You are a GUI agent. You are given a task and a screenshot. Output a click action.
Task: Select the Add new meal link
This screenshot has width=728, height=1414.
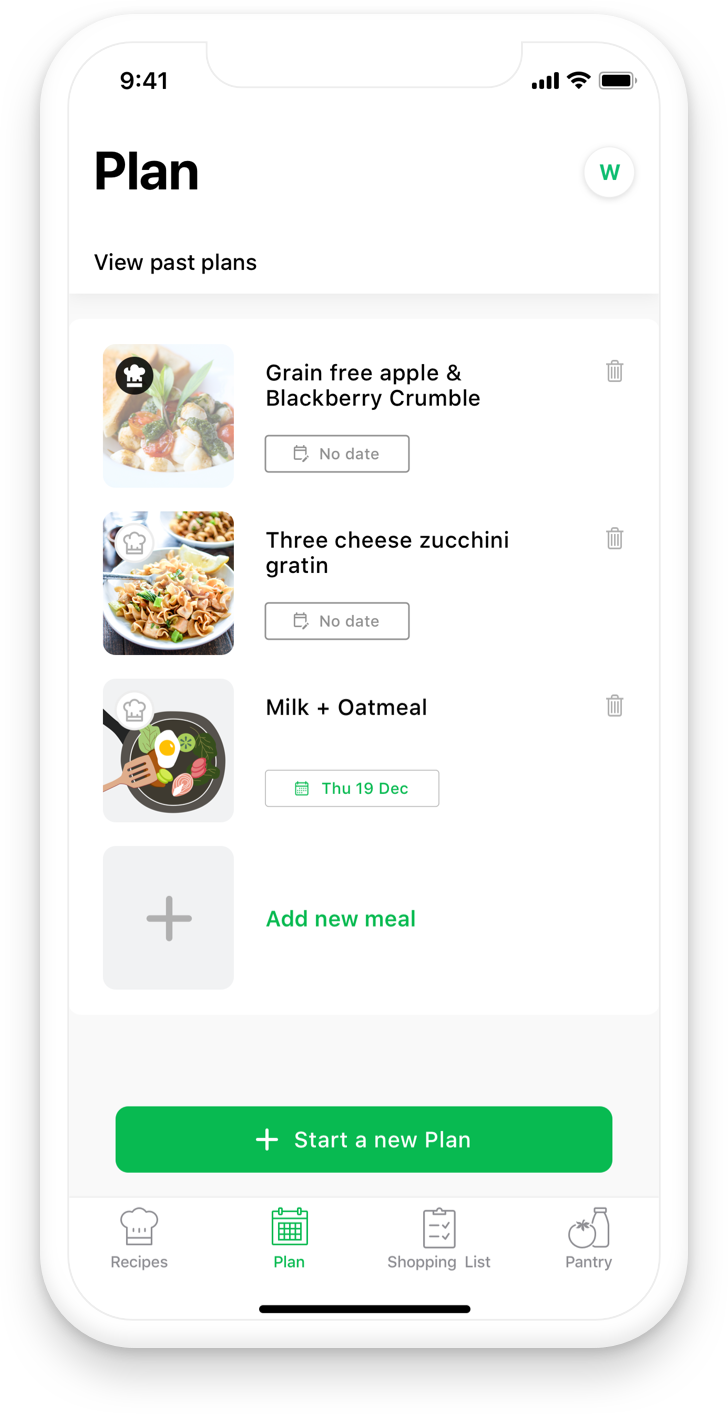(x=341, y=919)
